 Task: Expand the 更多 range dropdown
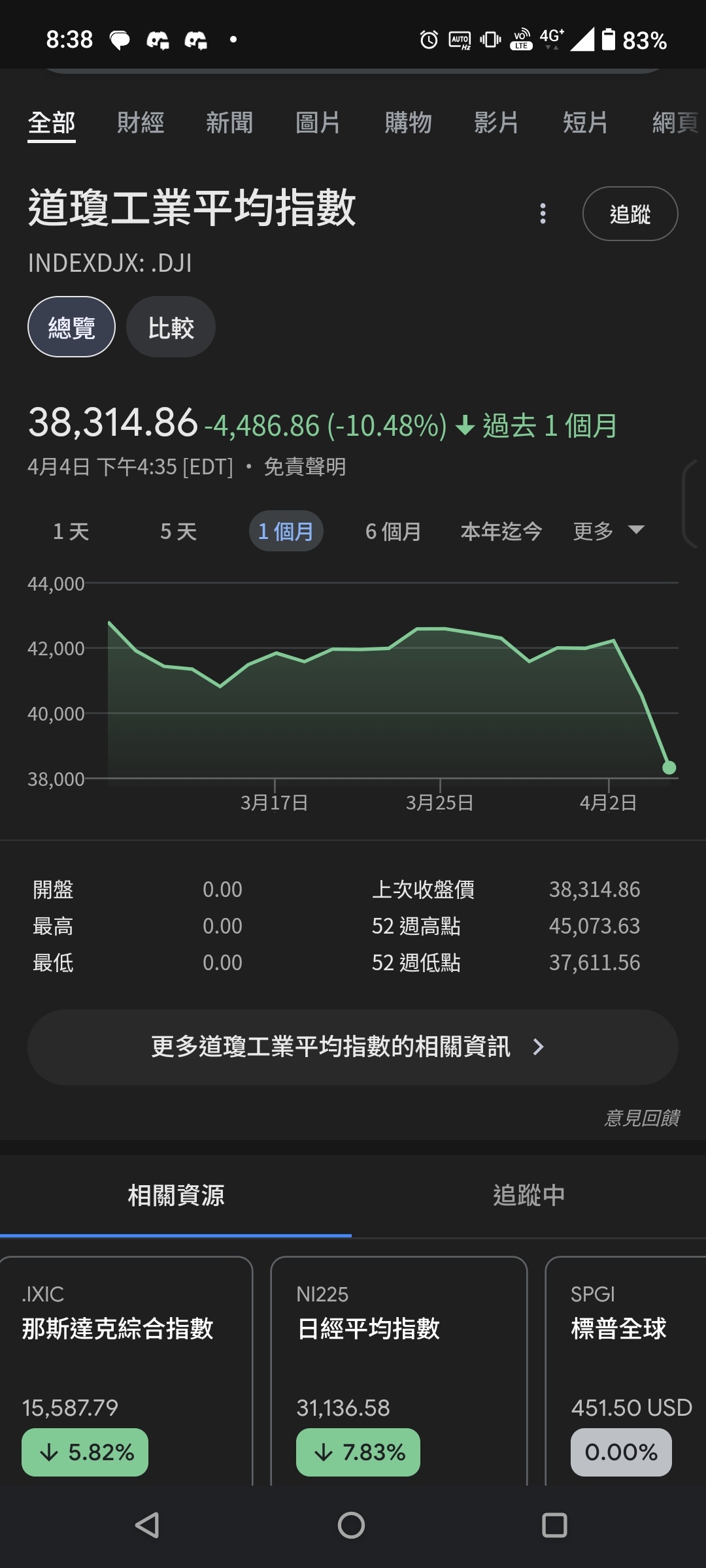(609, 531)
